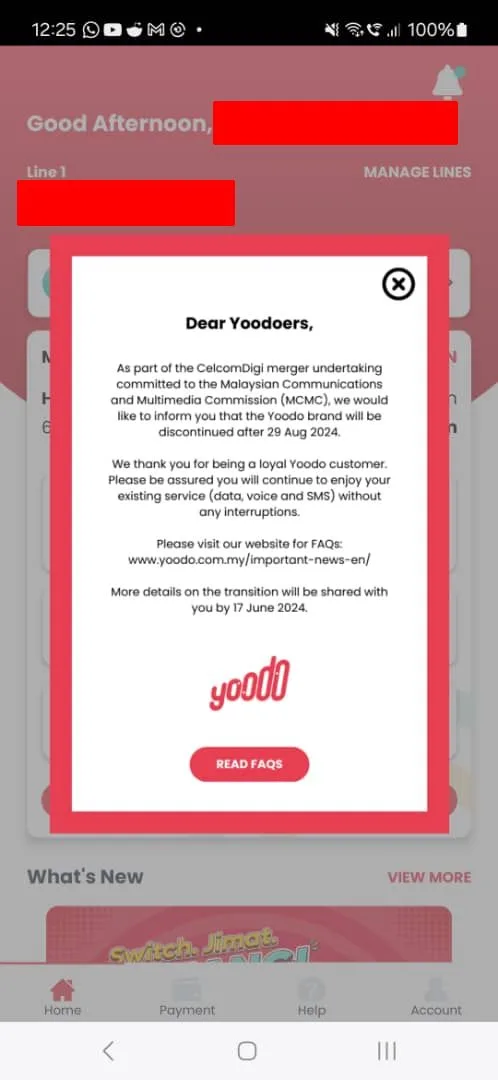The width and height of the screenshot is (498, 1080).
Task: Open the Switch Jimat promo banner
Action: click(x=249, y=934)
